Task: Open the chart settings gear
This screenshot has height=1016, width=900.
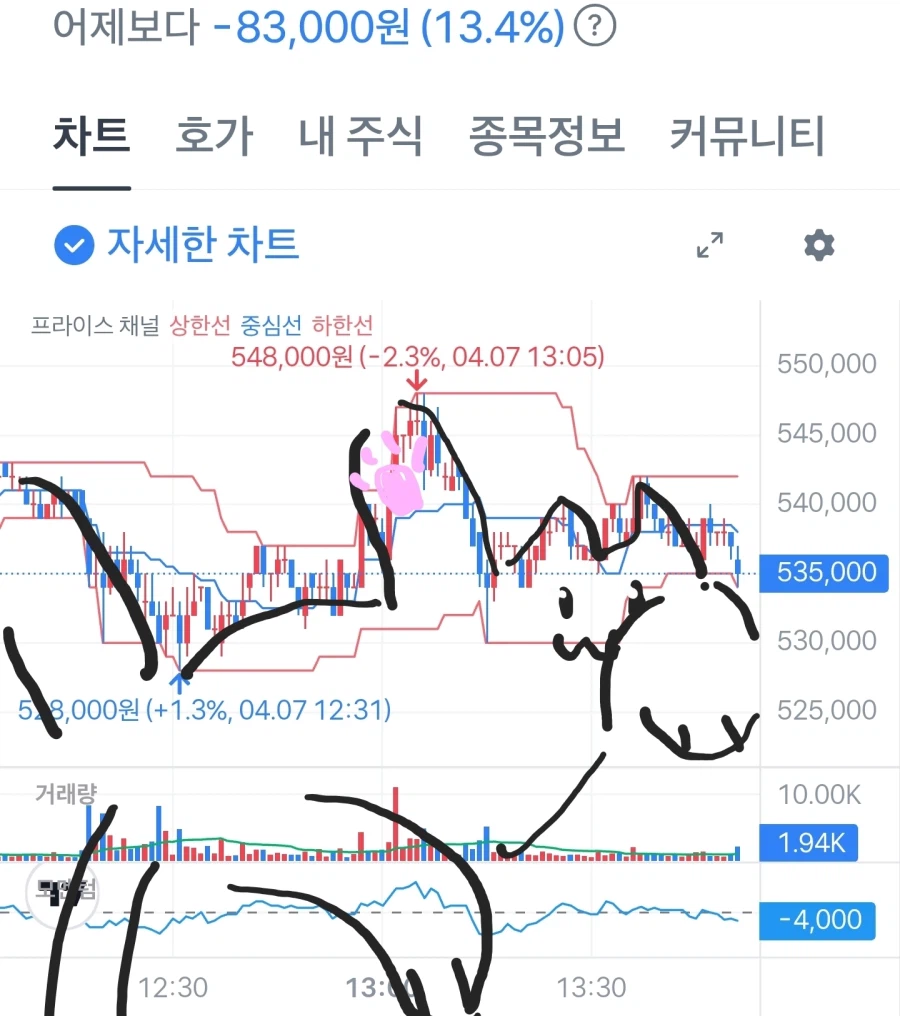Action: click(818, 245)
